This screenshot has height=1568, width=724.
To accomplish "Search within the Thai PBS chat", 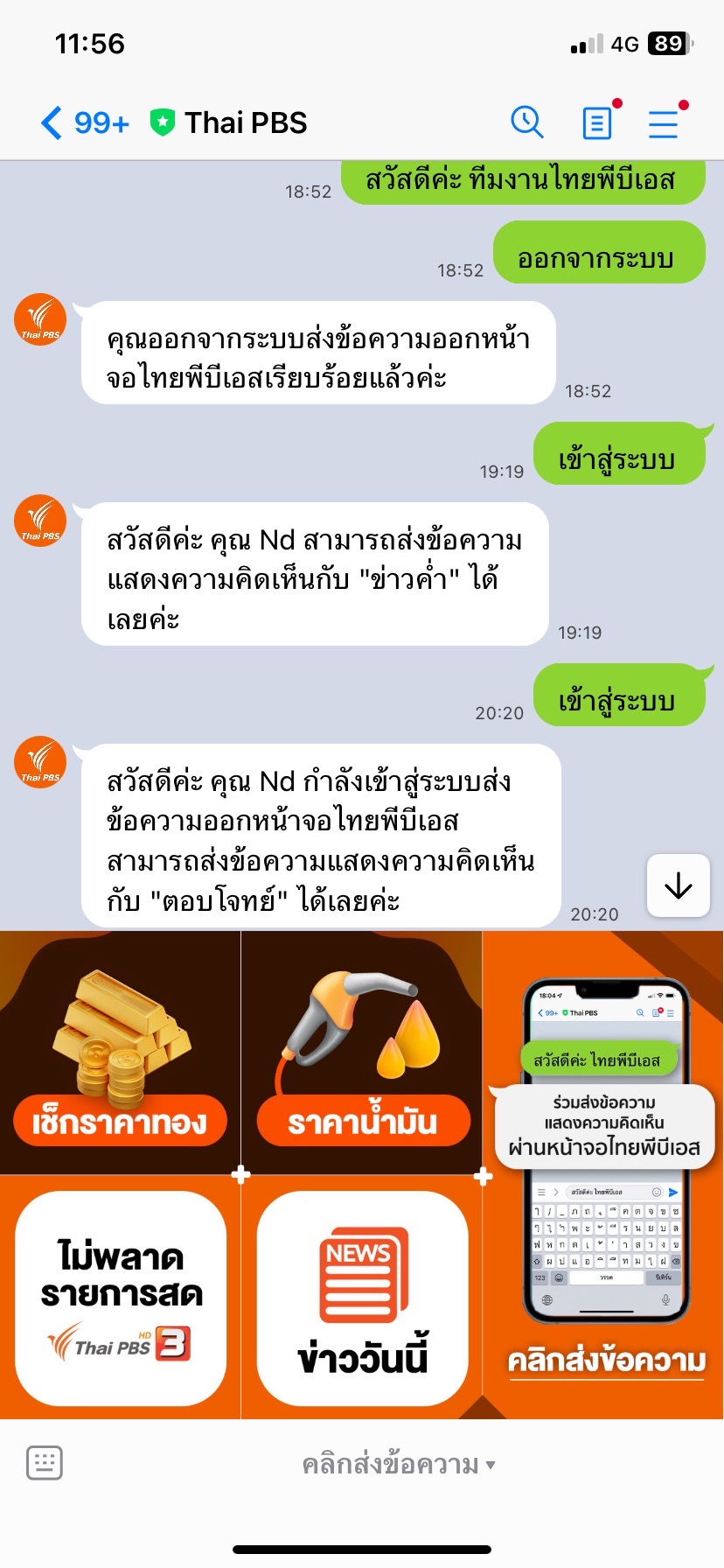I will click(x=526, y=122).
